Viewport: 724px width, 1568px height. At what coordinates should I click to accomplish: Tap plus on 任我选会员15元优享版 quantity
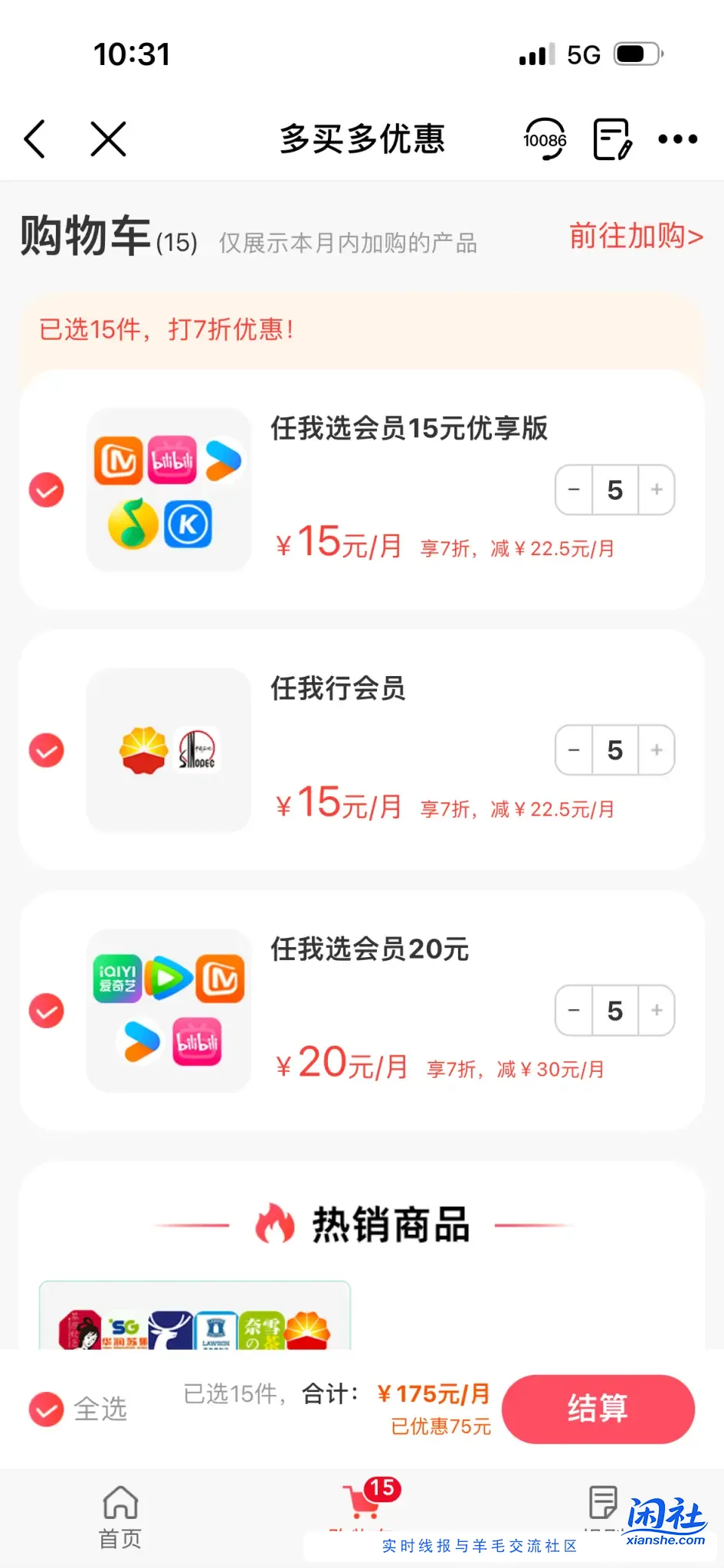656,490
